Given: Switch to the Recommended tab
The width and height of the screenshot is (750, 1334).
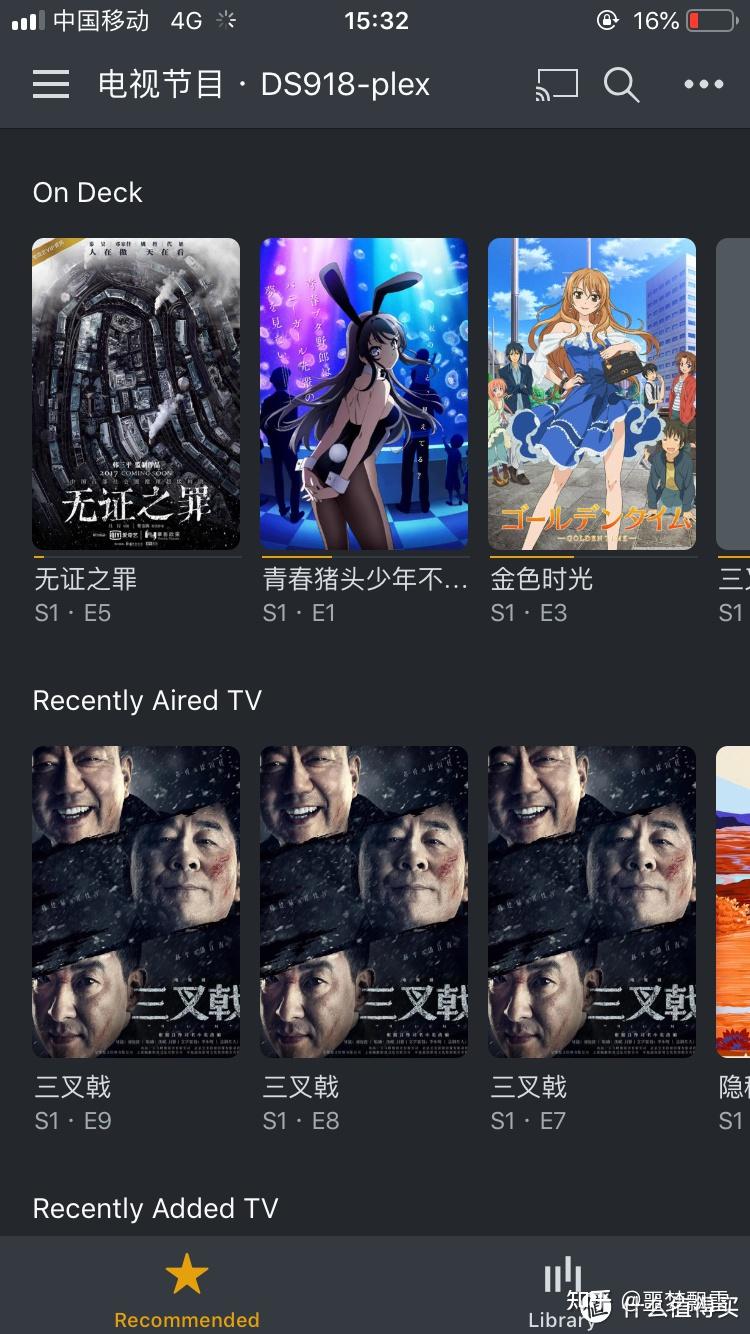Looking at the screenshot, I should point(187,1290).
